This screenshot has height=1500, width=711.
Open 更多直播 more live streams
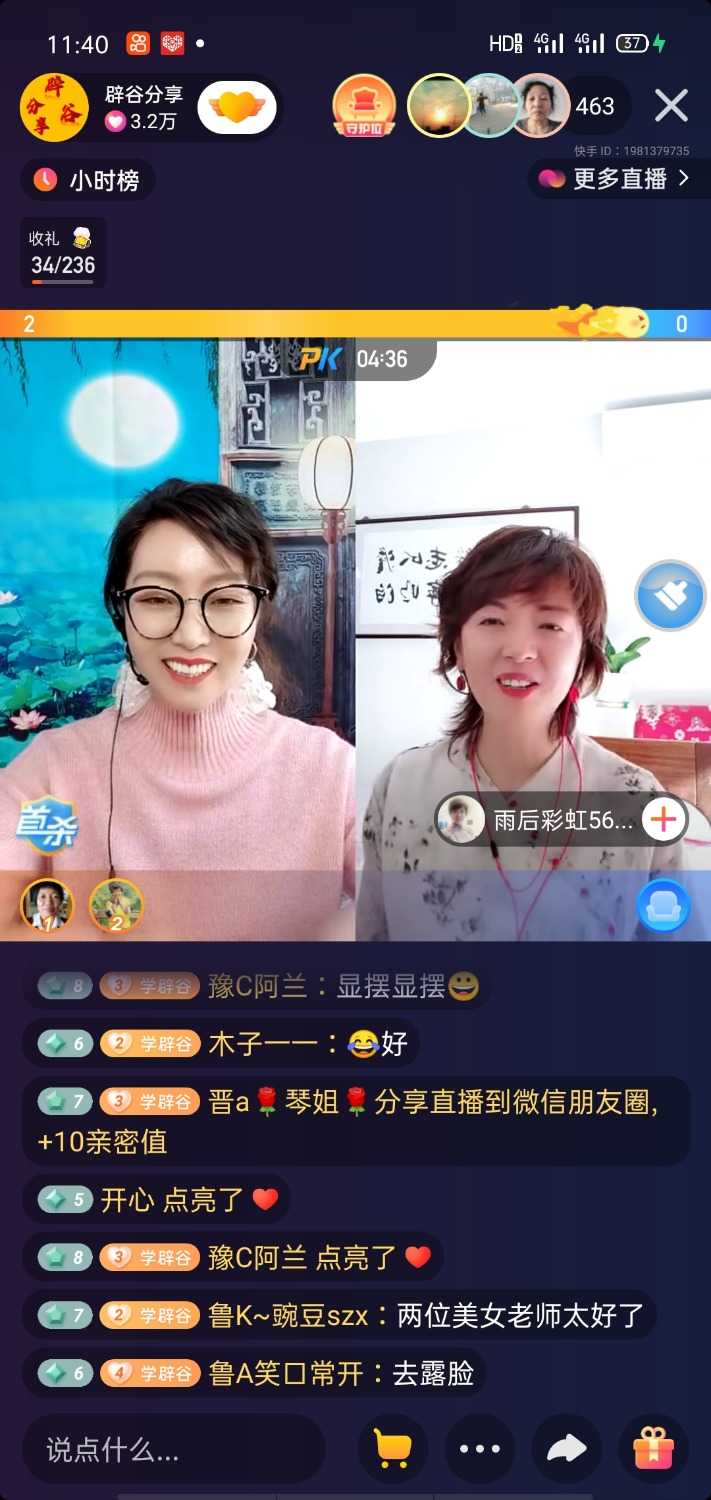[x=615, y=179]
